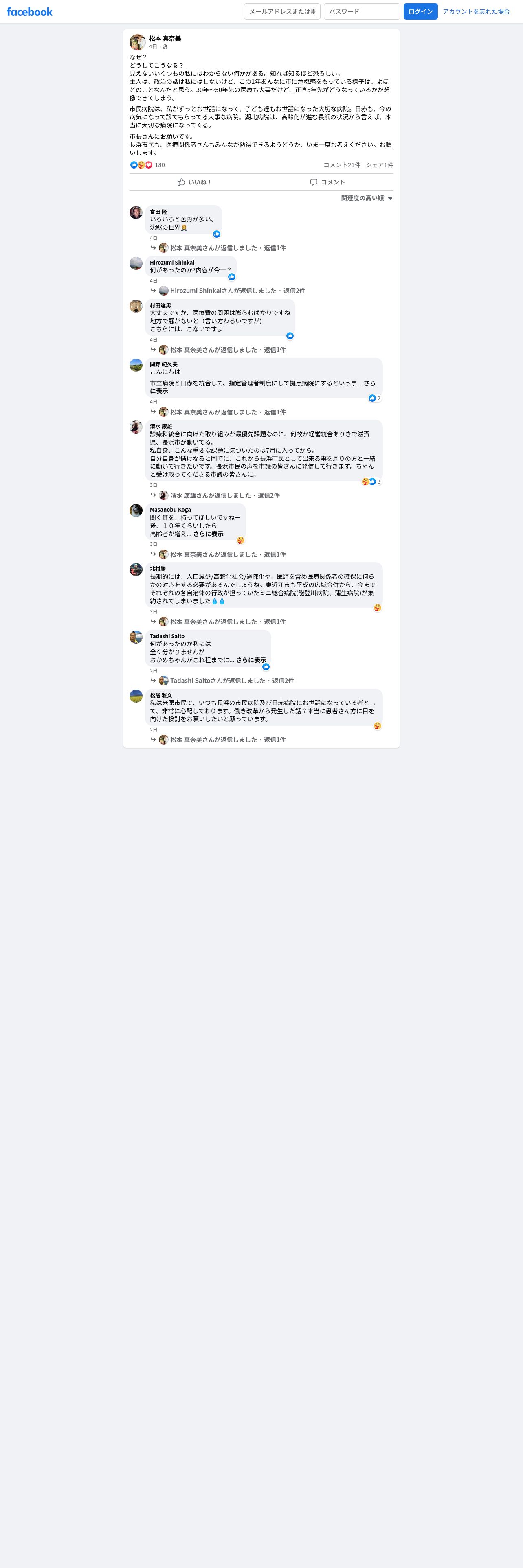Show Hirozumi Shinkai's 2 replies

click(x=237, y=291)
